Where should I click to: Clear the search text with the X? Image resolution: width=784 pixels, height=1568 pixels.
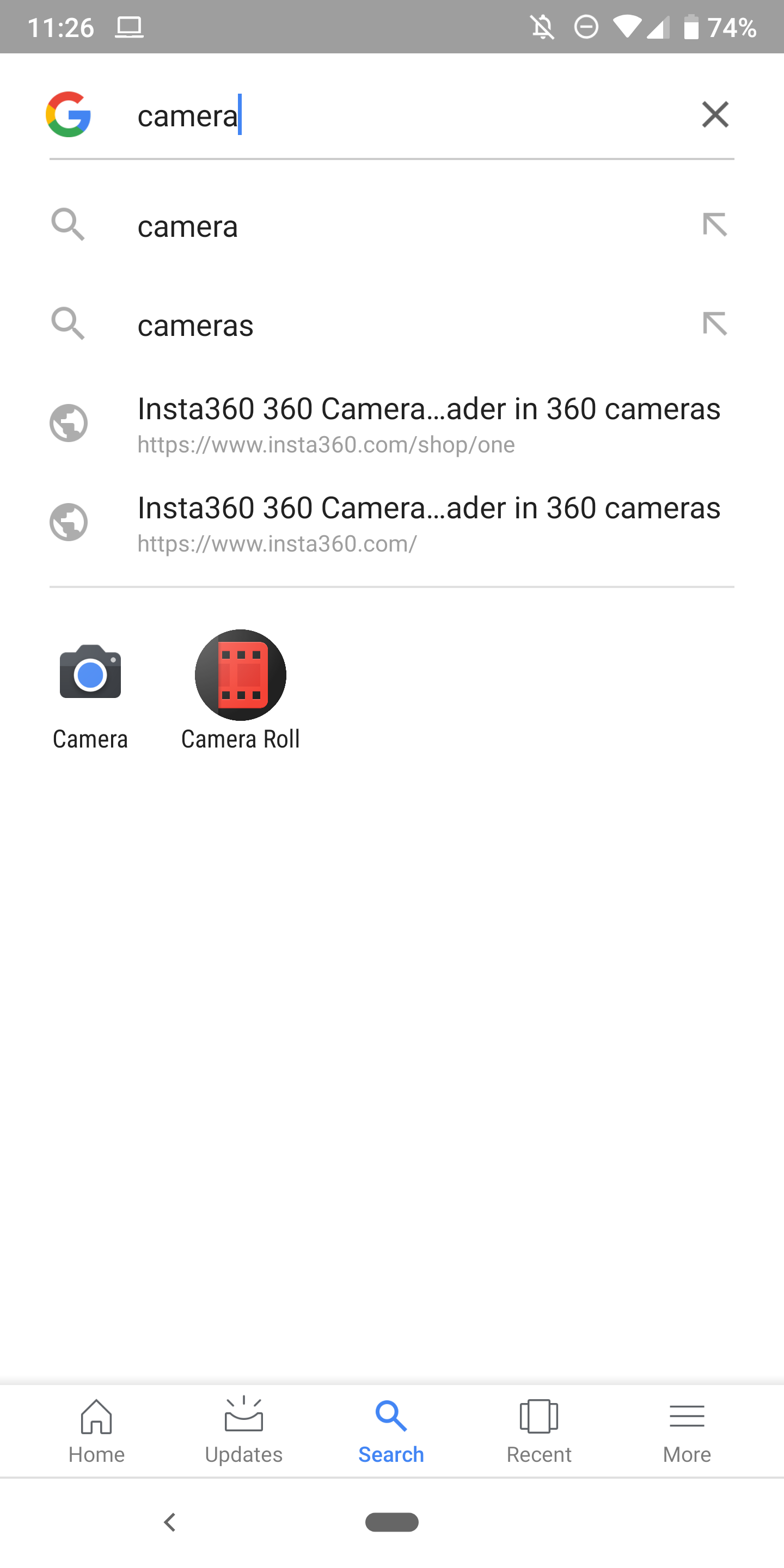click(715, 114)
